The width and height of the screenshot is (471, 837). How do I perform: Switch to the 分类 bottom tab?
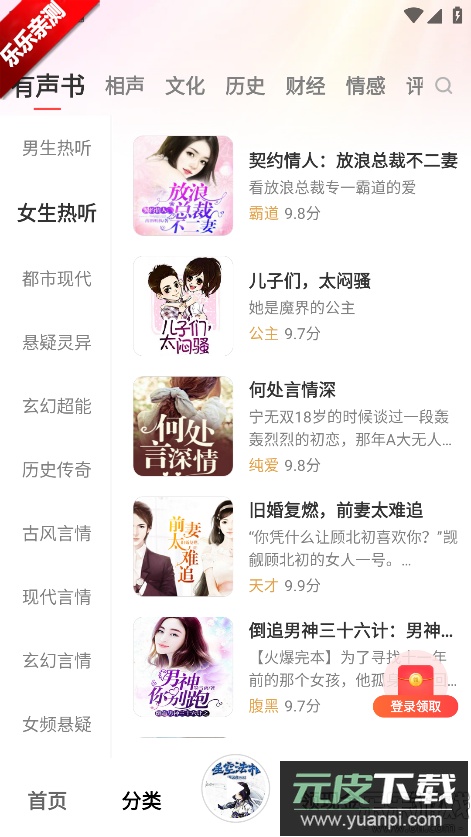[142, 801]
